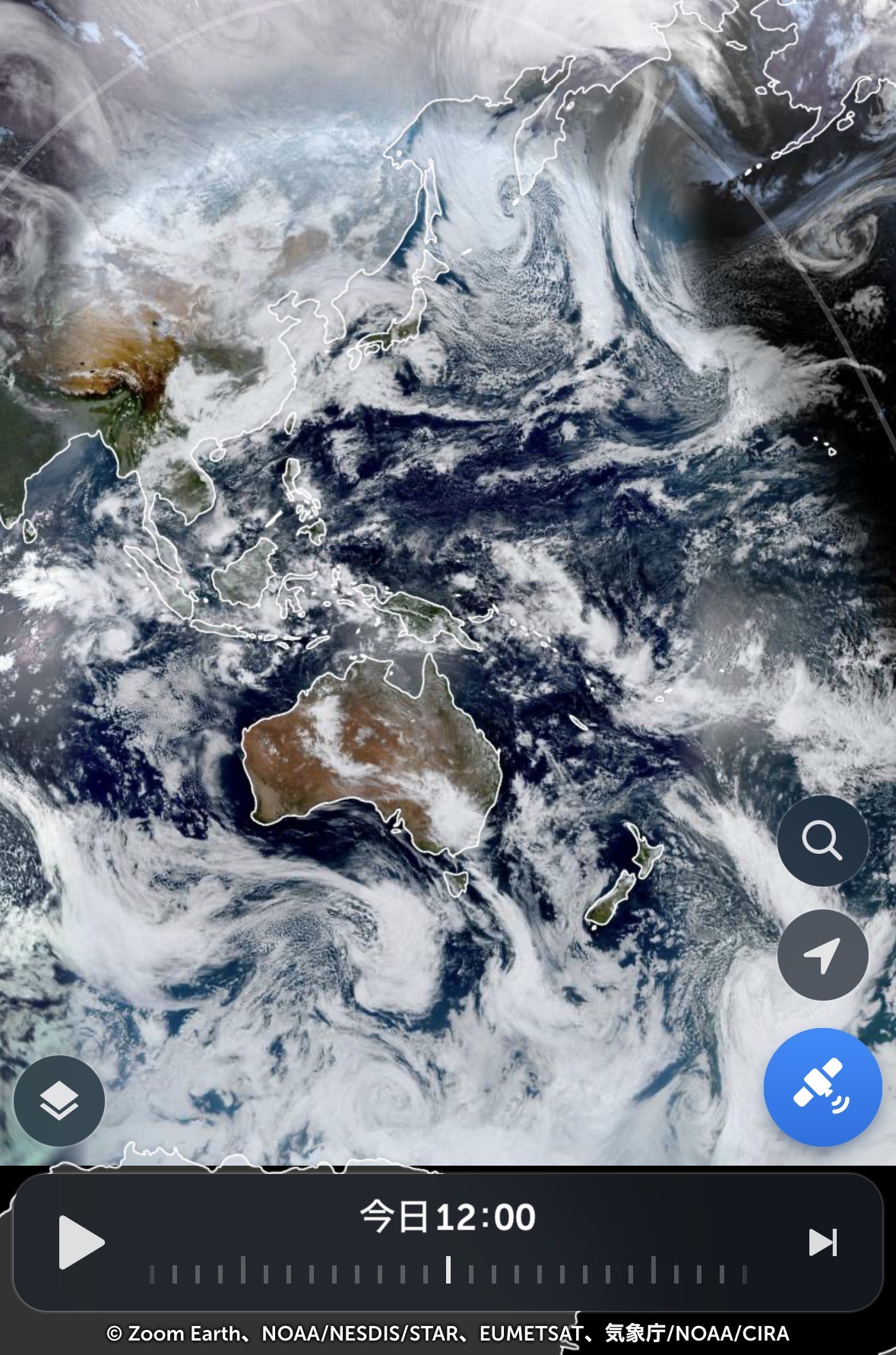The width and height of the screenshot is (896, 1355).
Task: Tap the 今日12:00 time label
Action: (448, 1217)
